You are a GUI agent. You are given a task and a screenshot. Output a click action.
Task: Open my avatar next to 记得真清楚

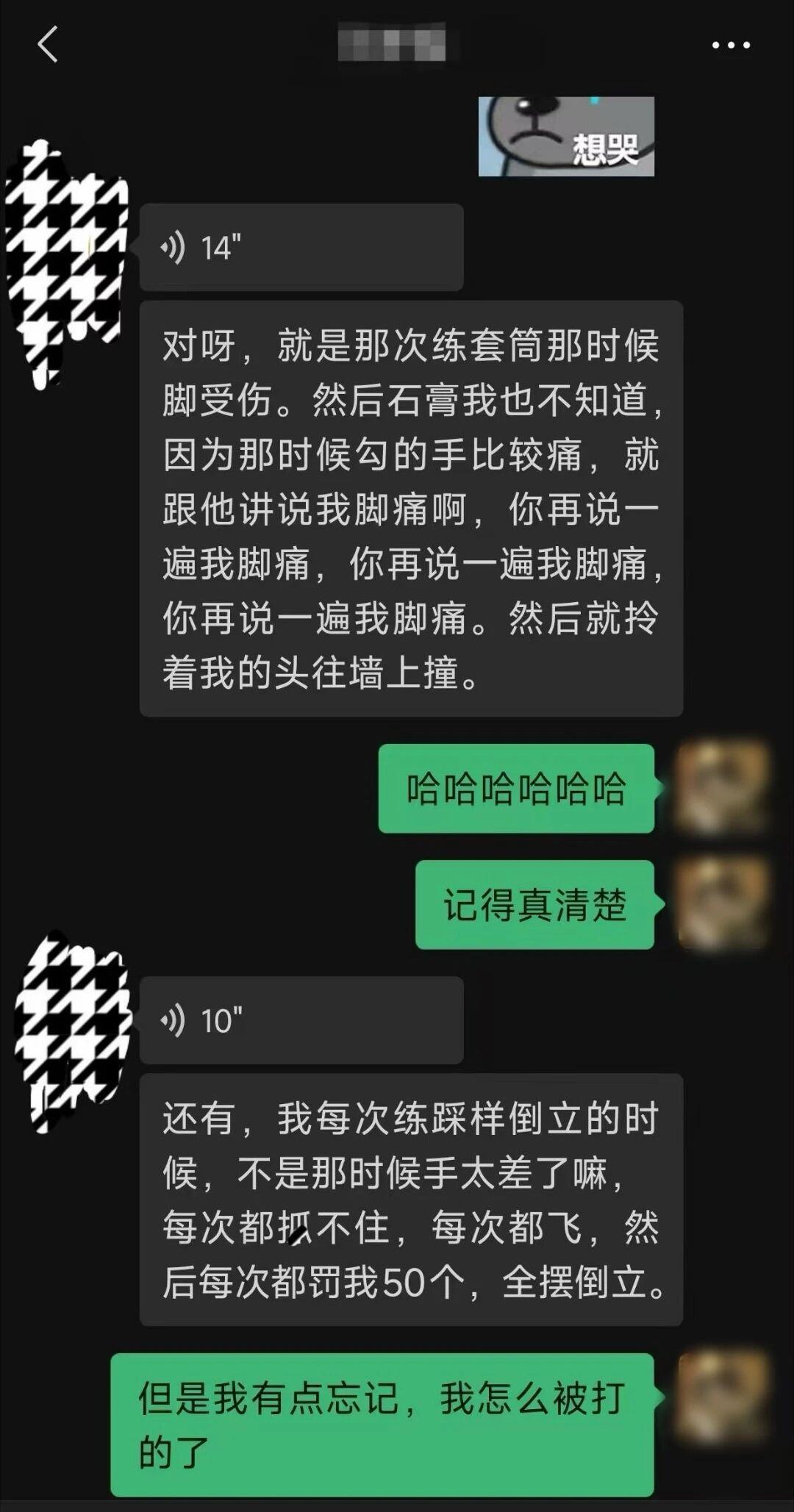pyautogui.click(x=722, y=904)
